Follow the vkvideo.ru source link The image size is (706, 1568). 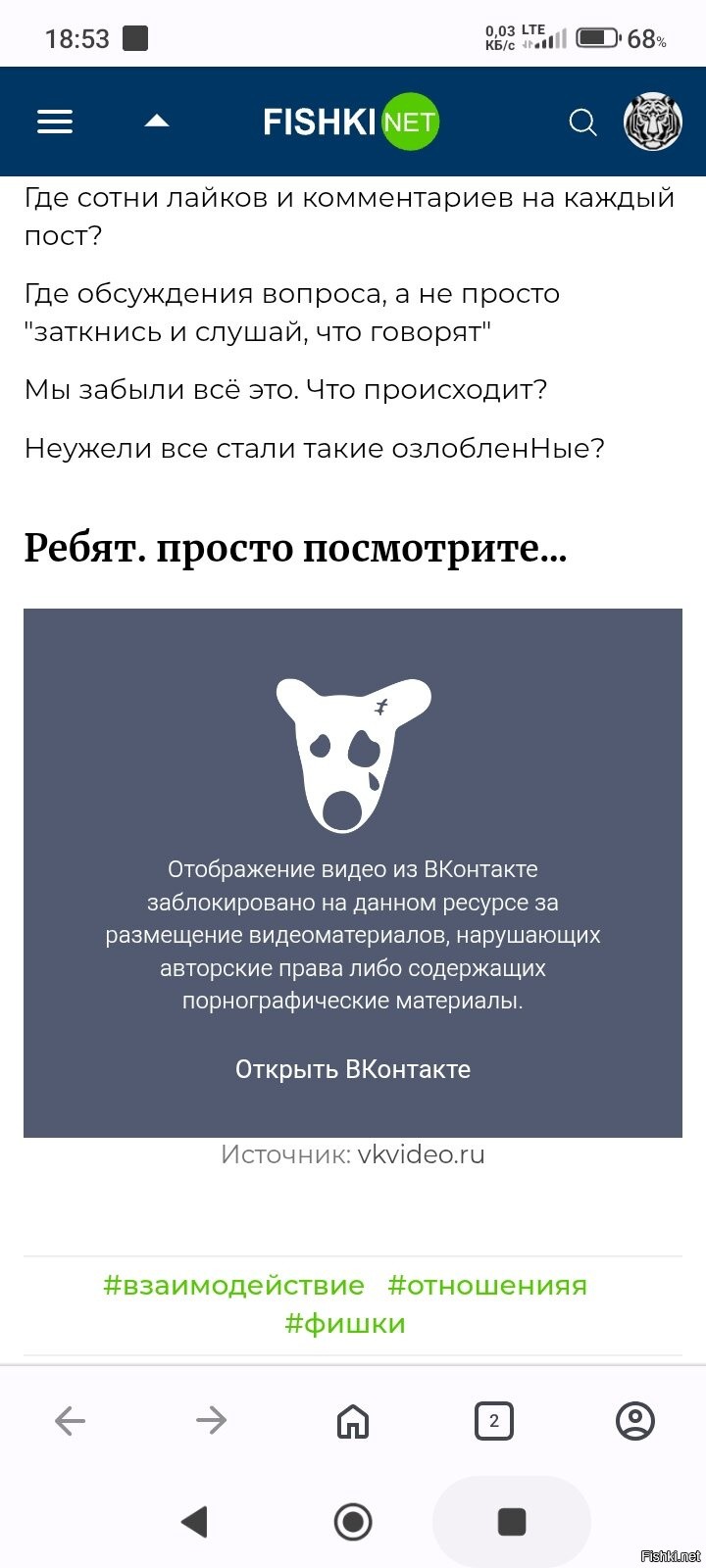click(x=422, y=1154)
